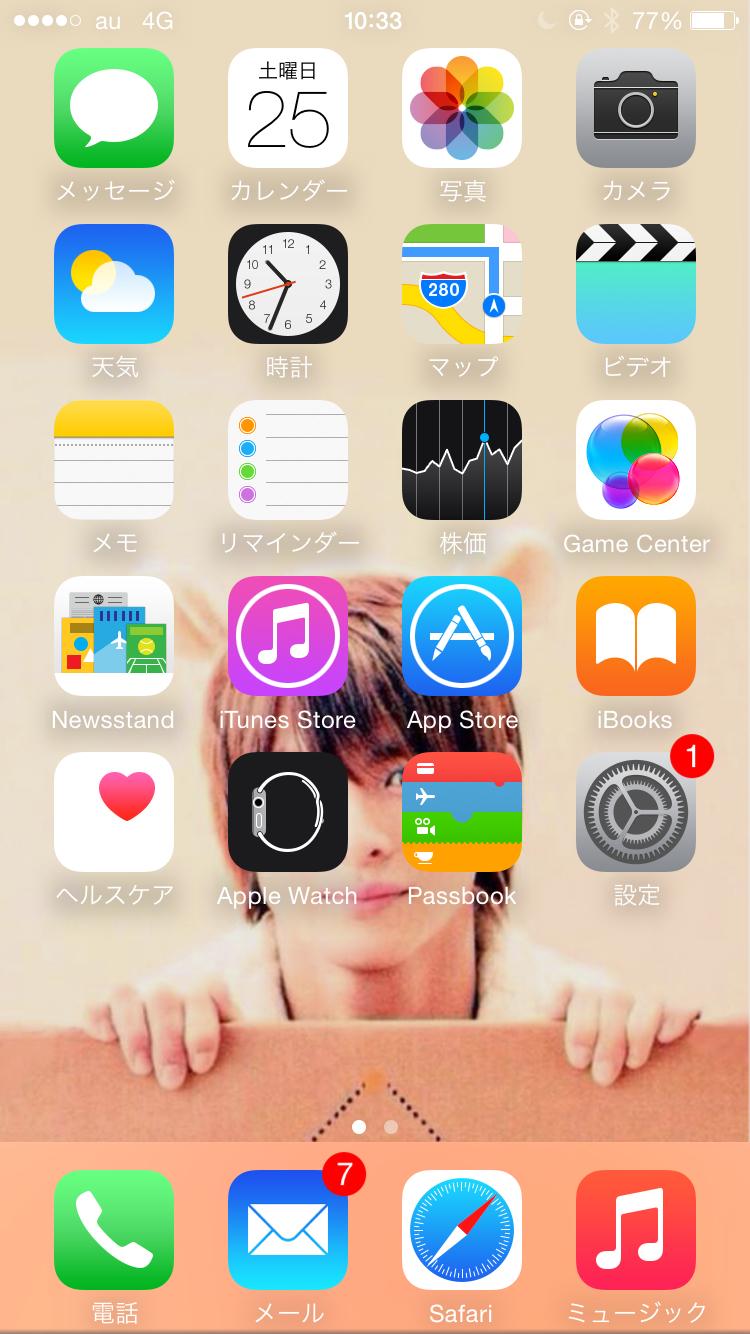Open the Apple Watch app
This screenshot has height=1334, width=750.
[x=288, y=812]
